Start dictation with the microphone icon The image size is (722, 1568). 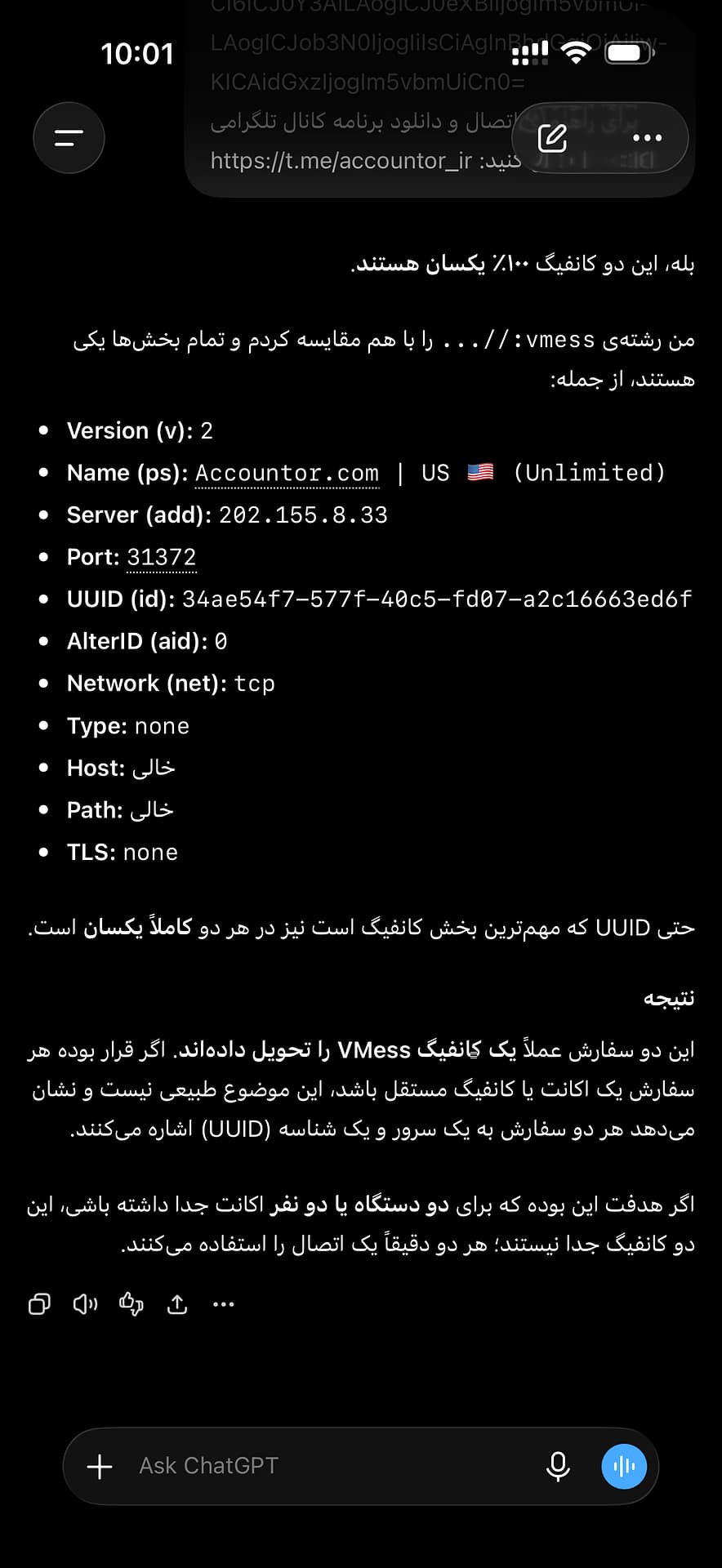558,1466
